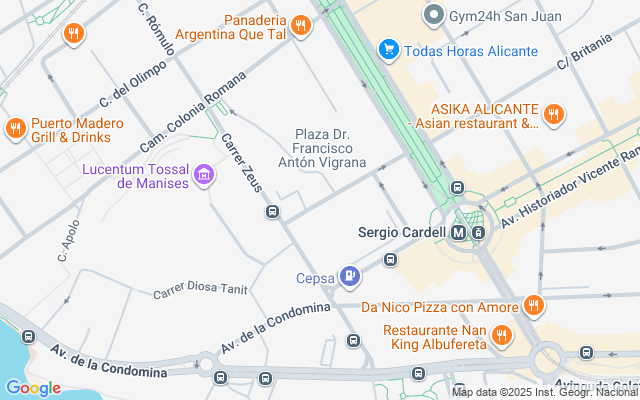Select the Sergio Cardell metro station icon
Screen dimensions: 640x400
(459, 233)
